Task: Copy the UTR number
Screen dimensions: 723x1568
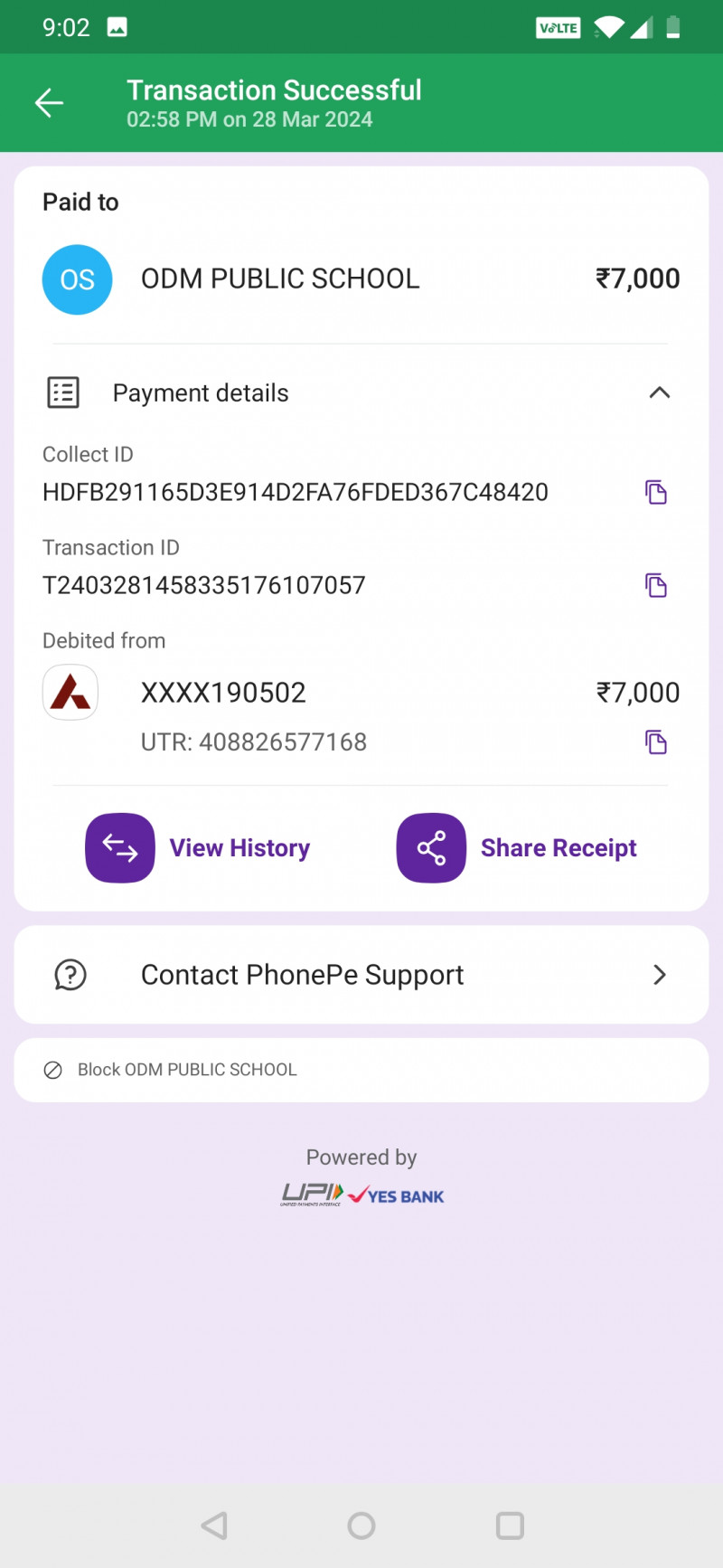Action: tap(656, 742)
